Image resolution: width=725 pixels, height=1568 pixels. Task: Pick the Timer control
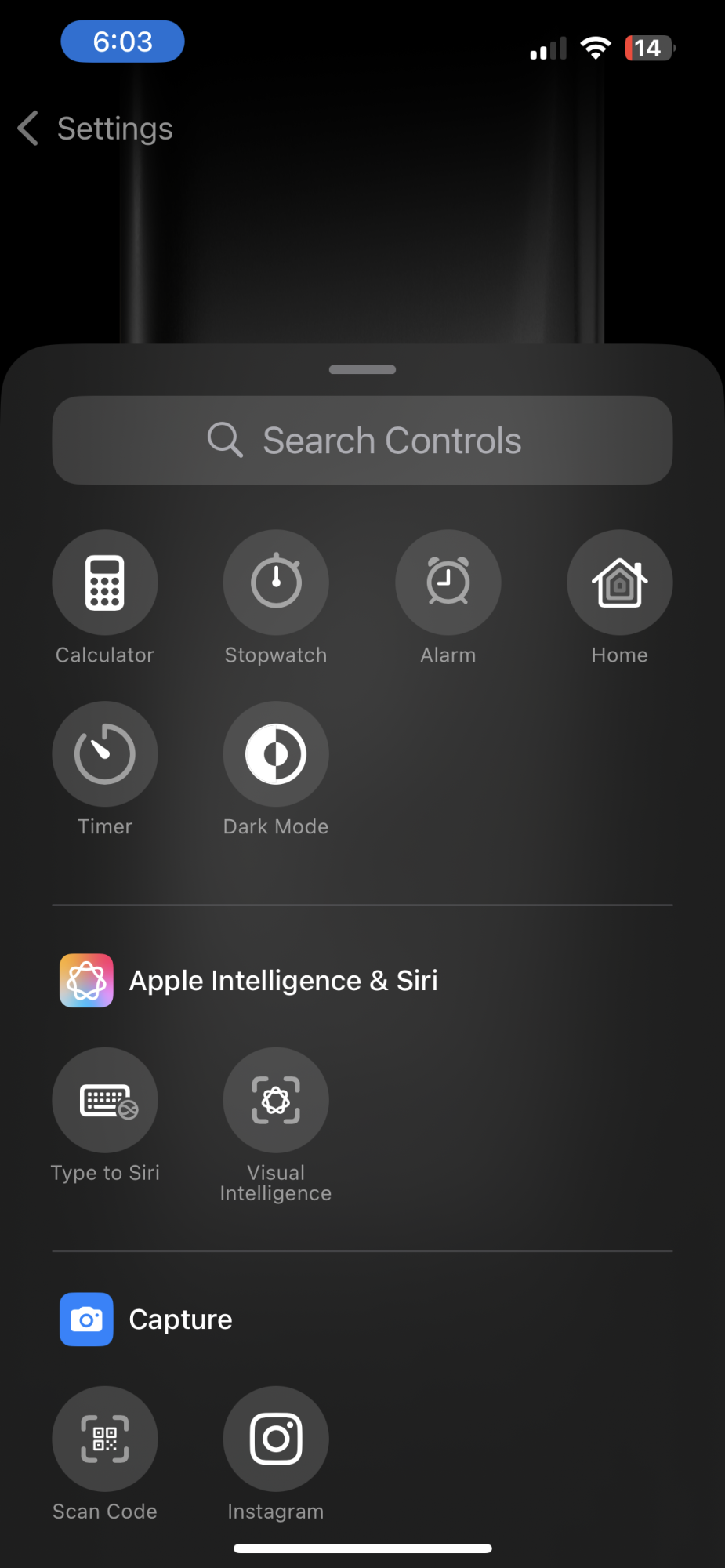pyautogui.click(x=105, y=754)
